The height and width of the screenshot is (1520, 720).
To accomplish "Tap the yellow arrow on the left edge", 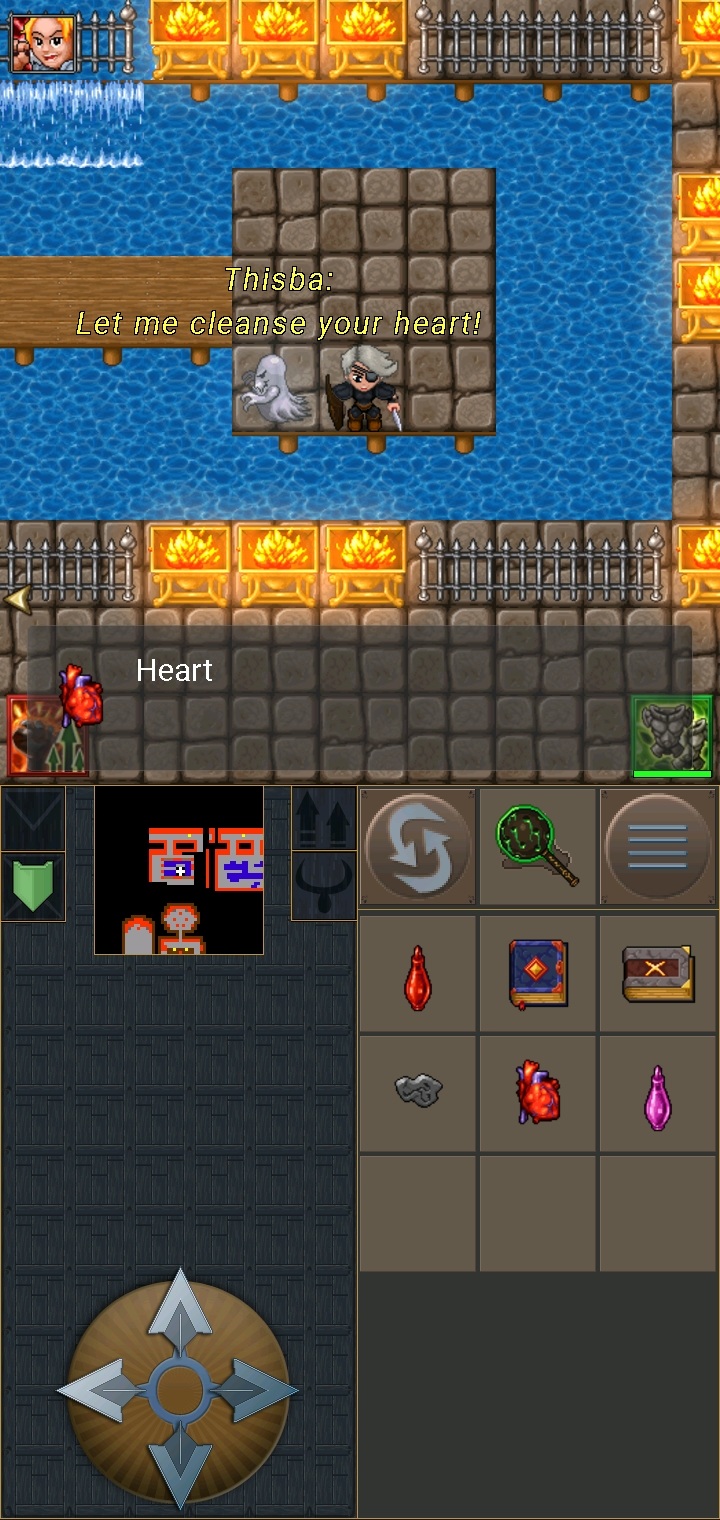I will pos(17,598).
